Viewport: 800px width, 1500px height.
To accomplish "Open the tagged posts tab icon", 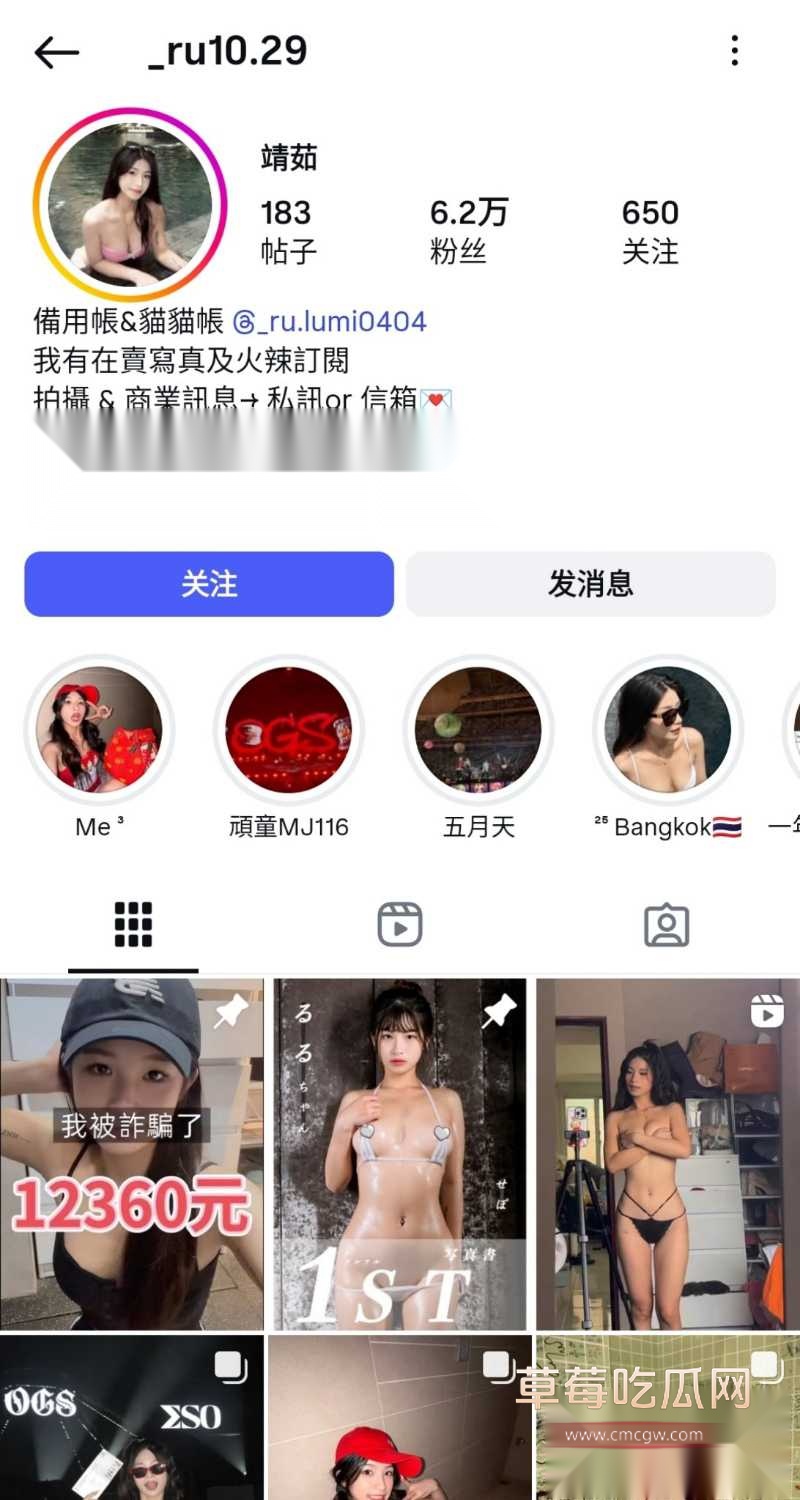I will click(x=665, y=925).
